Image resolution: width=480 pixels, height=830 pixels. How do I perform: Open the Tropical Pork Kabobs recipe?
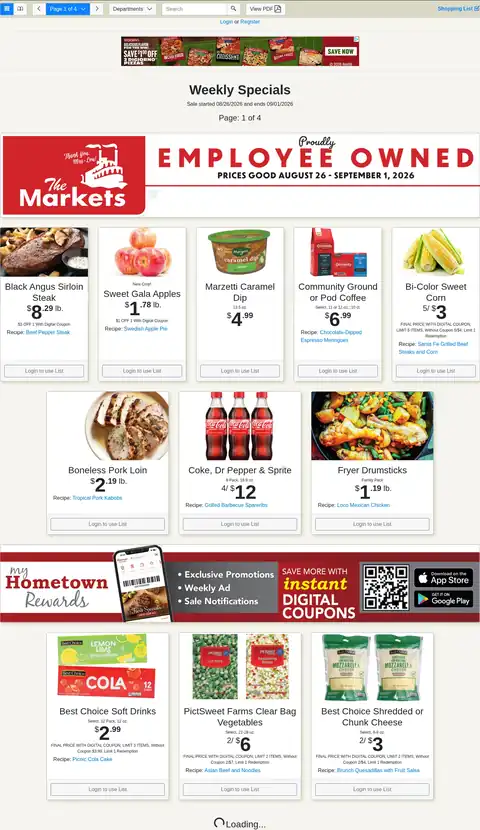click(x=97, y=498)
